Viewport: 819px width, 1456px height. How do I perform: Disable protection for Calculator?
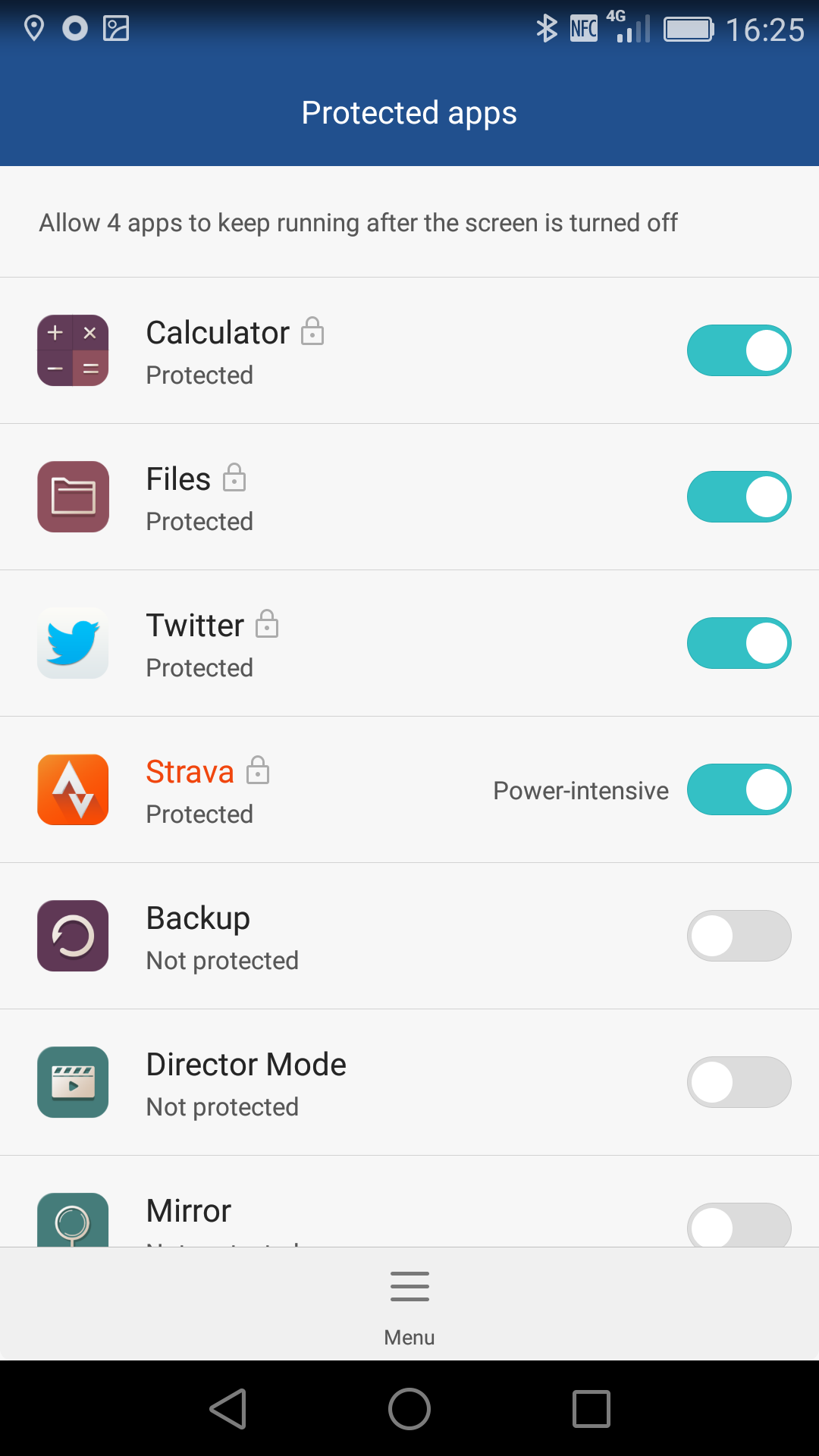(739, 350)
